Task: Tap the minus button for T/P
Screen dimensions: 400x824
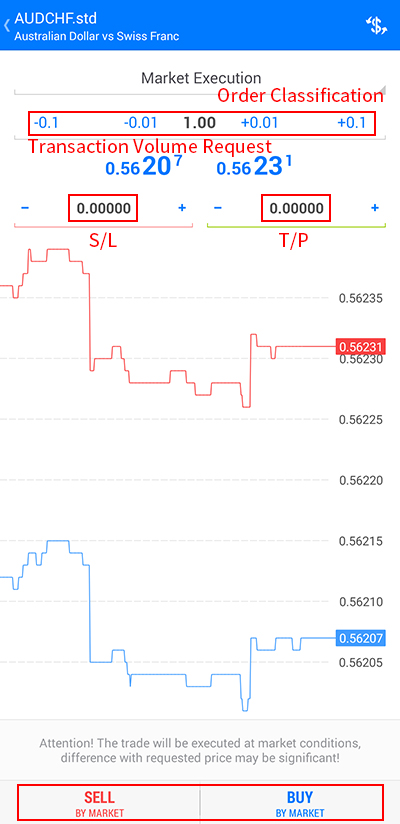Action: coord(218,208)
